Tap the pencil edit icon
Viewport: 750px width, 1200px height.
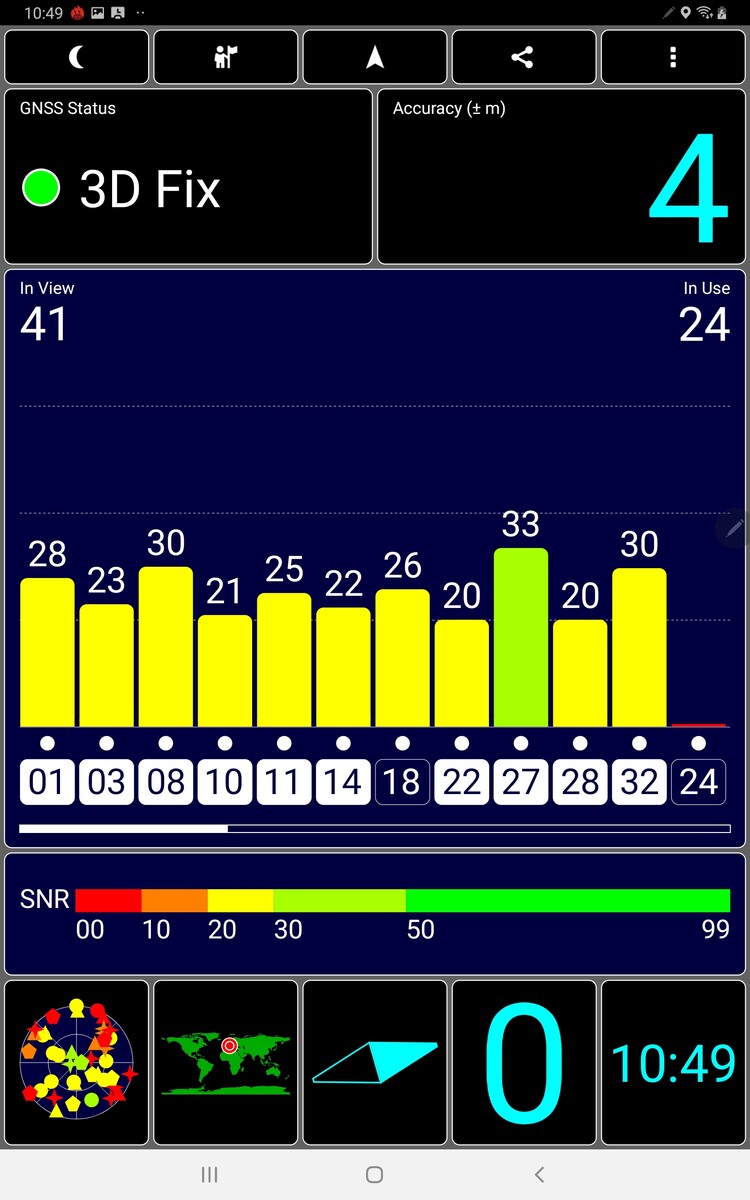click(735, 527)
